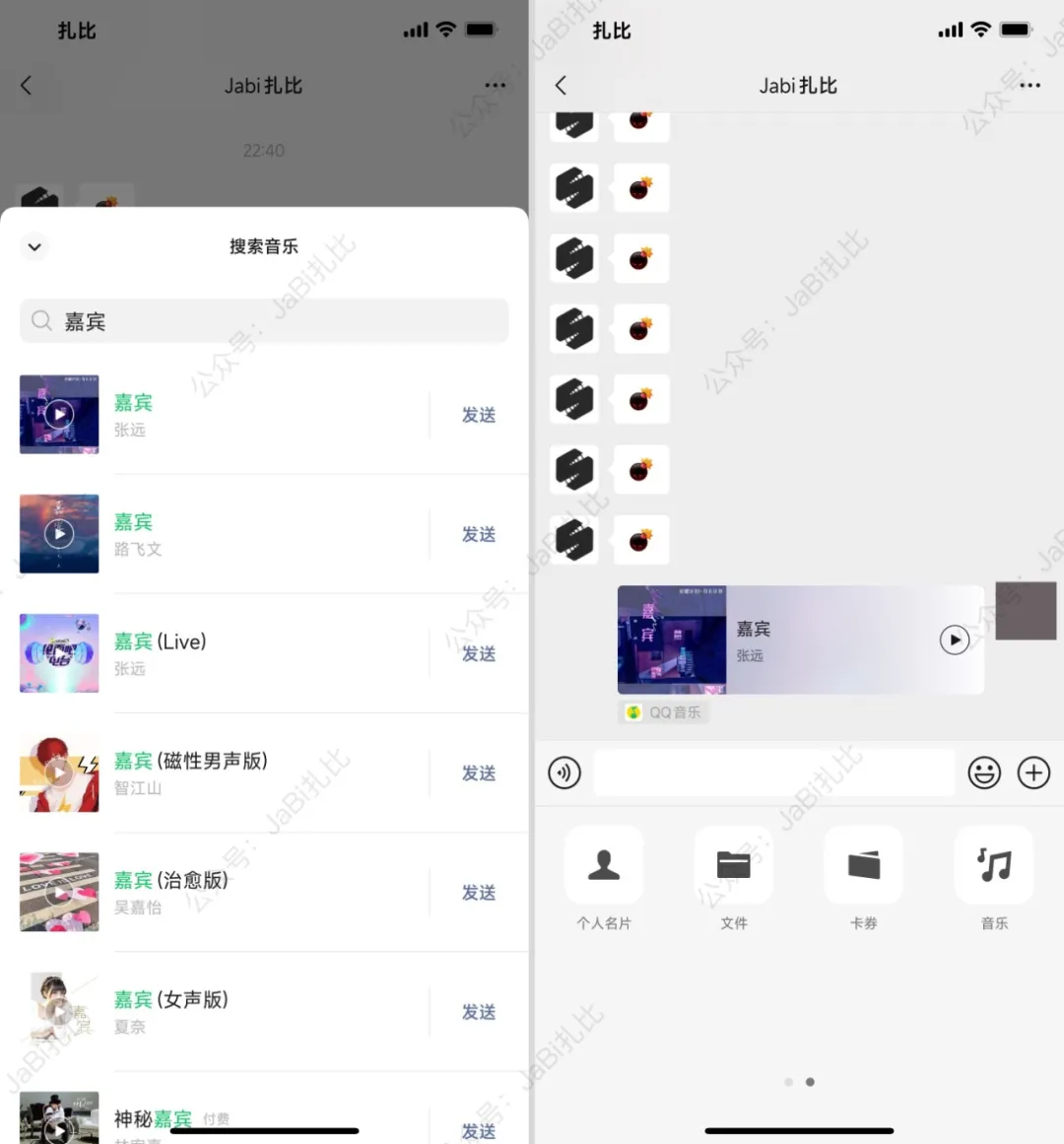The width and height of the screenshot is (1064, 1144).
Task: Play the shared 嘉宾 music card in chat
Action: click(x=954, y=640)
